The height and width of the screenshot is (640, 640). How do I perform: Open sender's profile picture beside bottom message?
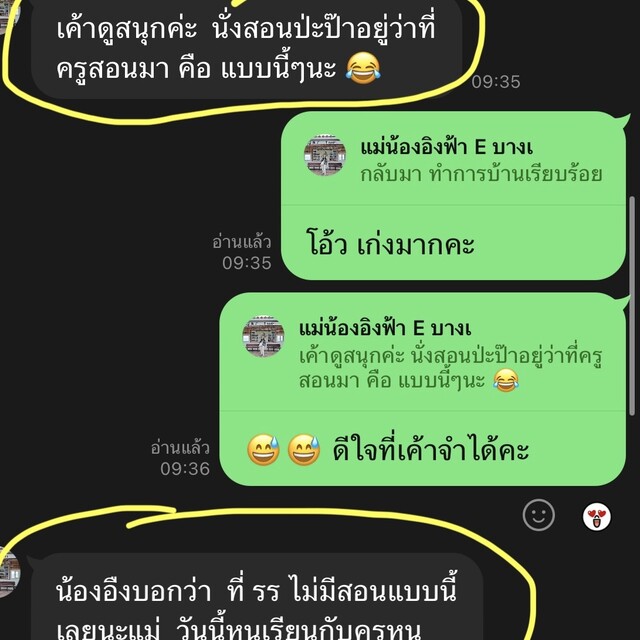pos(8,573)
